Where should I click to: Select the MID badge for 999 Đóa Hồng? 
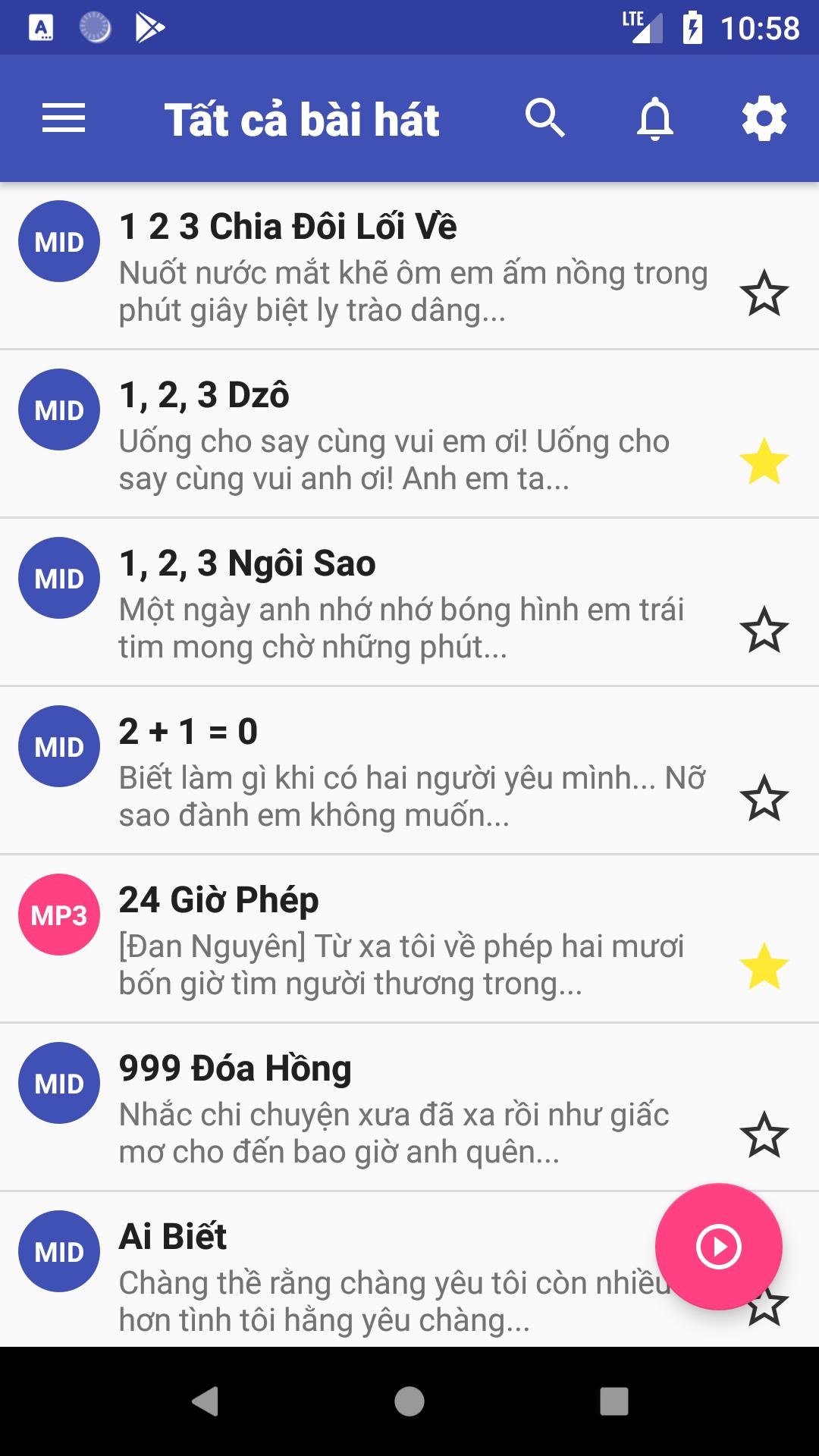58,1083
